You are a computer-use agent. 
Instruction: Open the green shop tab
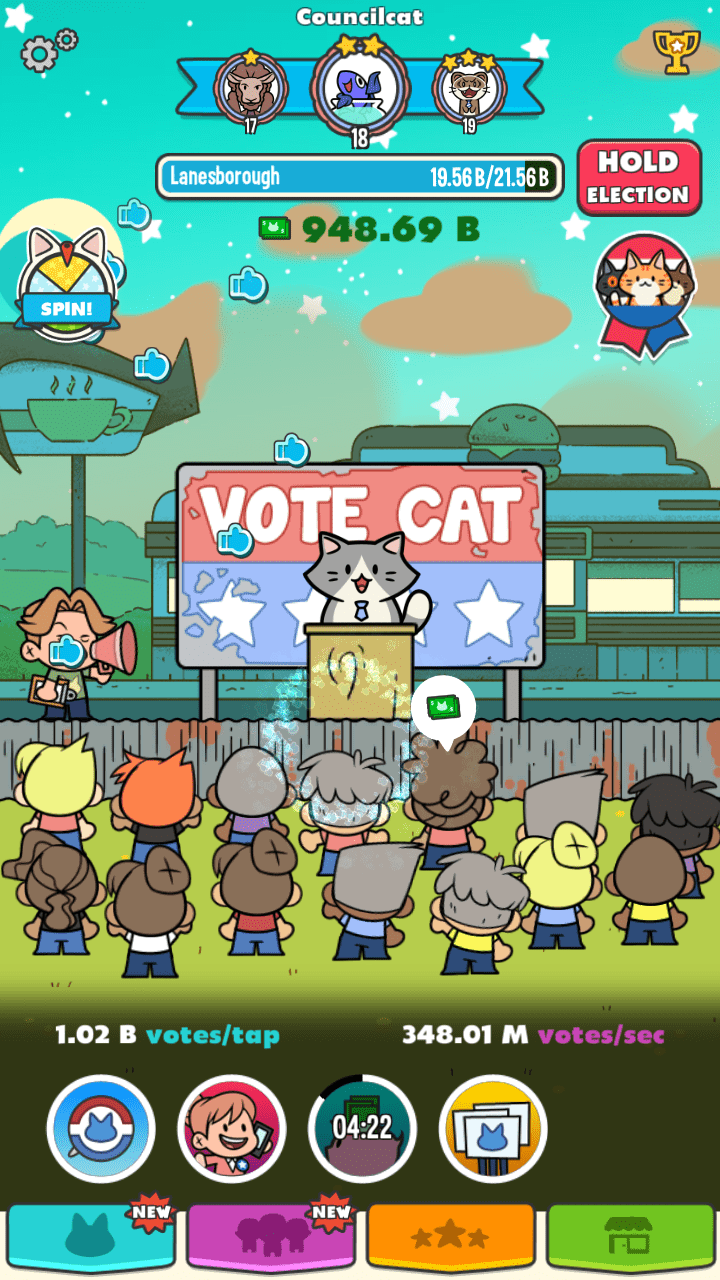coord(629,1238)
